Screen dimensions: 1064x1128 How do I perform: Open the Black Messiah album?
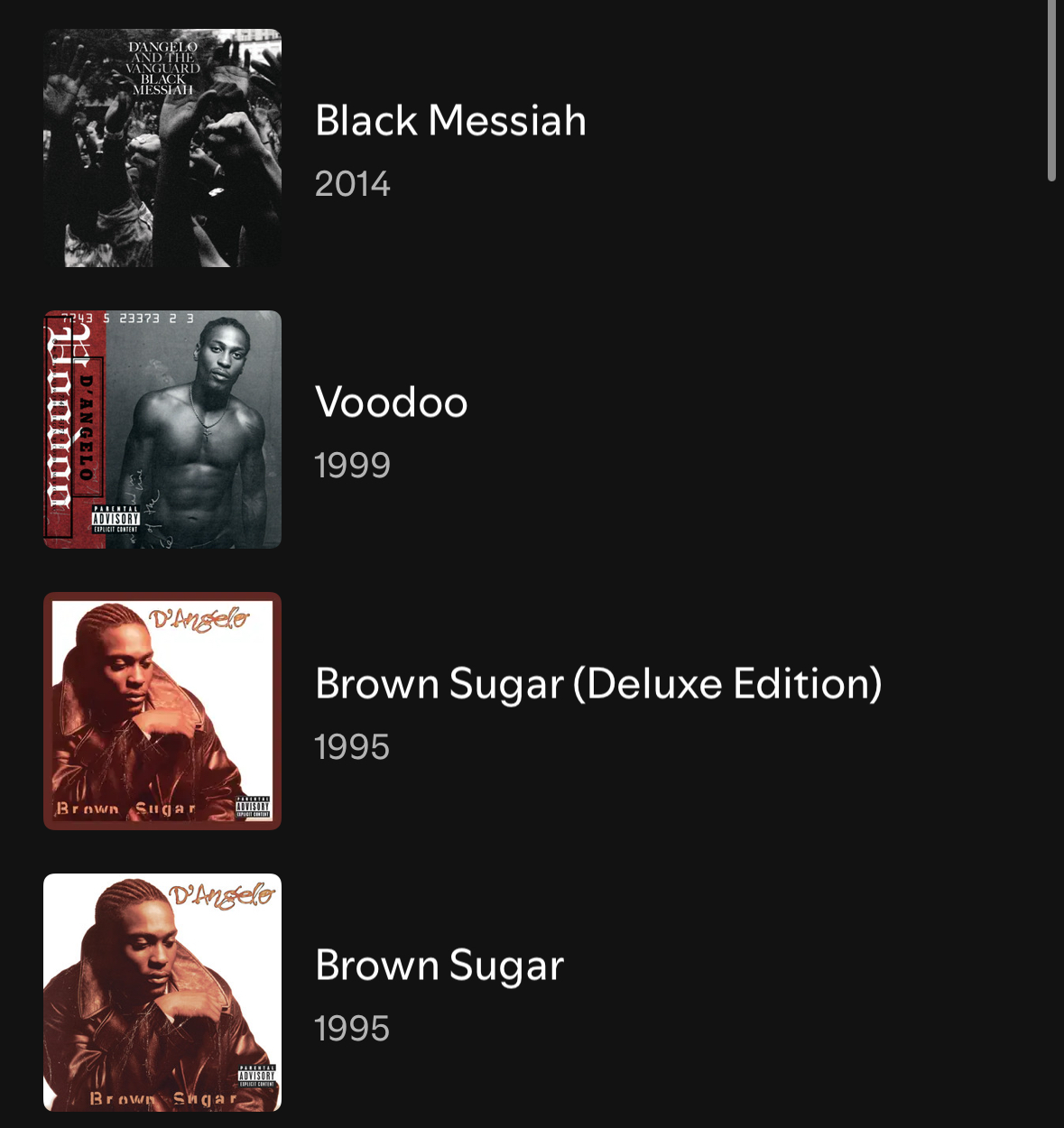click(x=449, y=122)
